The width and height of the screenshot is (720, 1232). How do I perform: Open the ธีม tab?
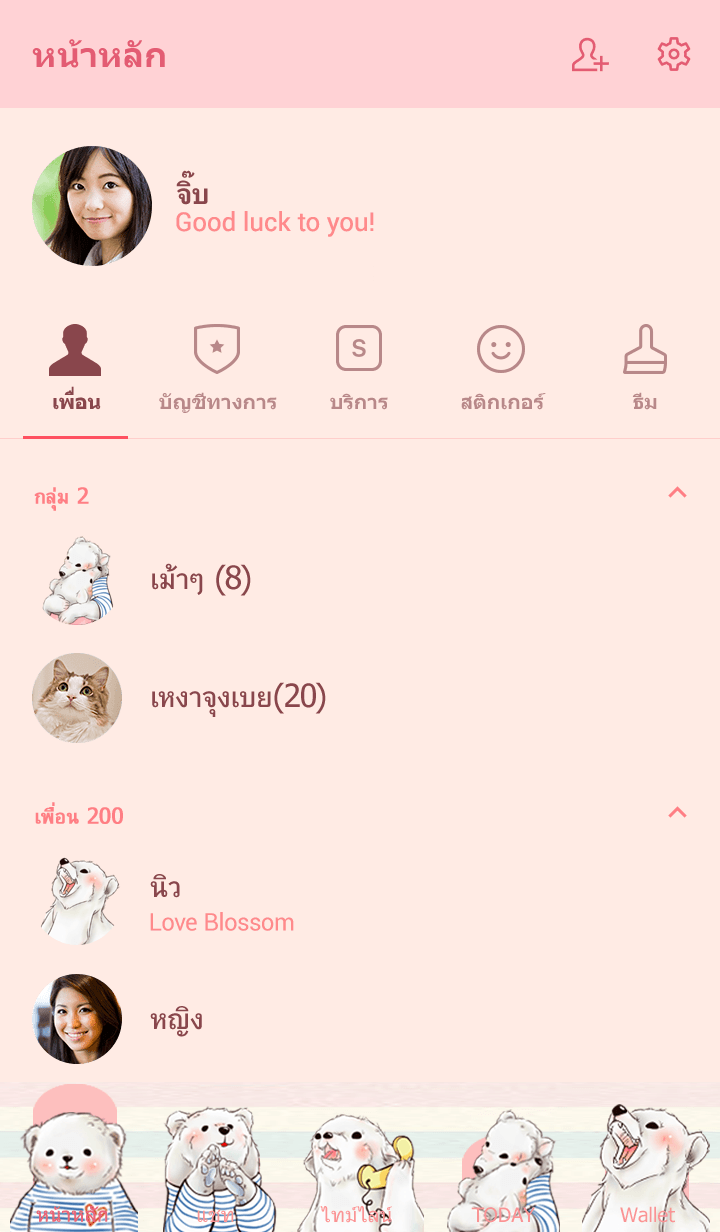(x=645, y=369)
